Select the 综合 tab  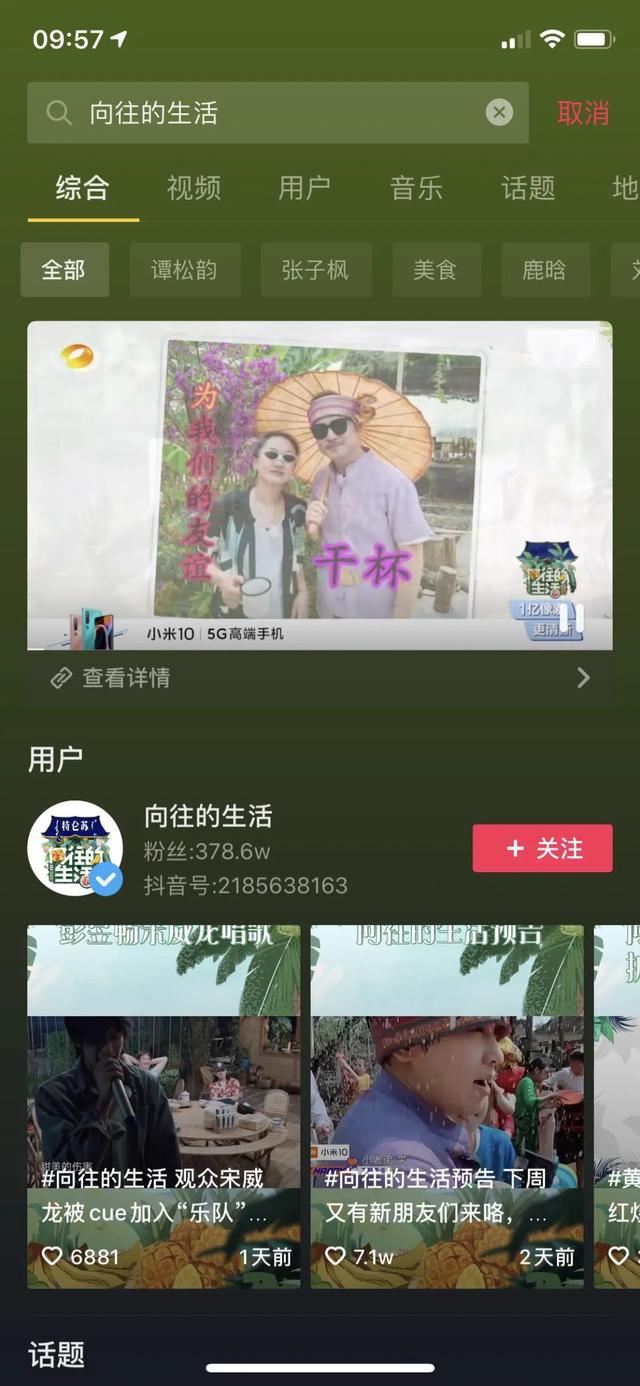click(x=82, y=188)
